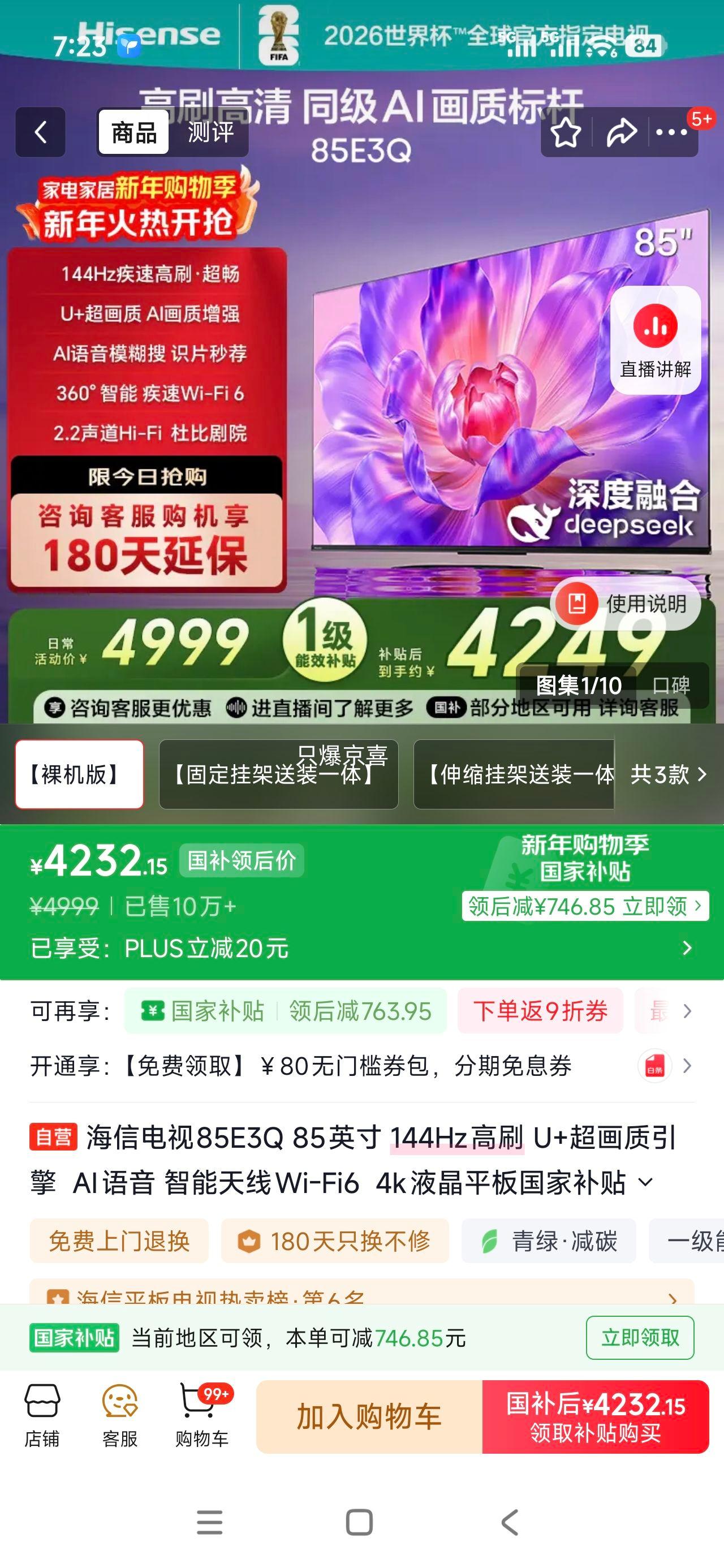This screenshot has height=1568, width=724.
Task: Open the 购物车 cart with 99+ badge
Action: 201,1416
